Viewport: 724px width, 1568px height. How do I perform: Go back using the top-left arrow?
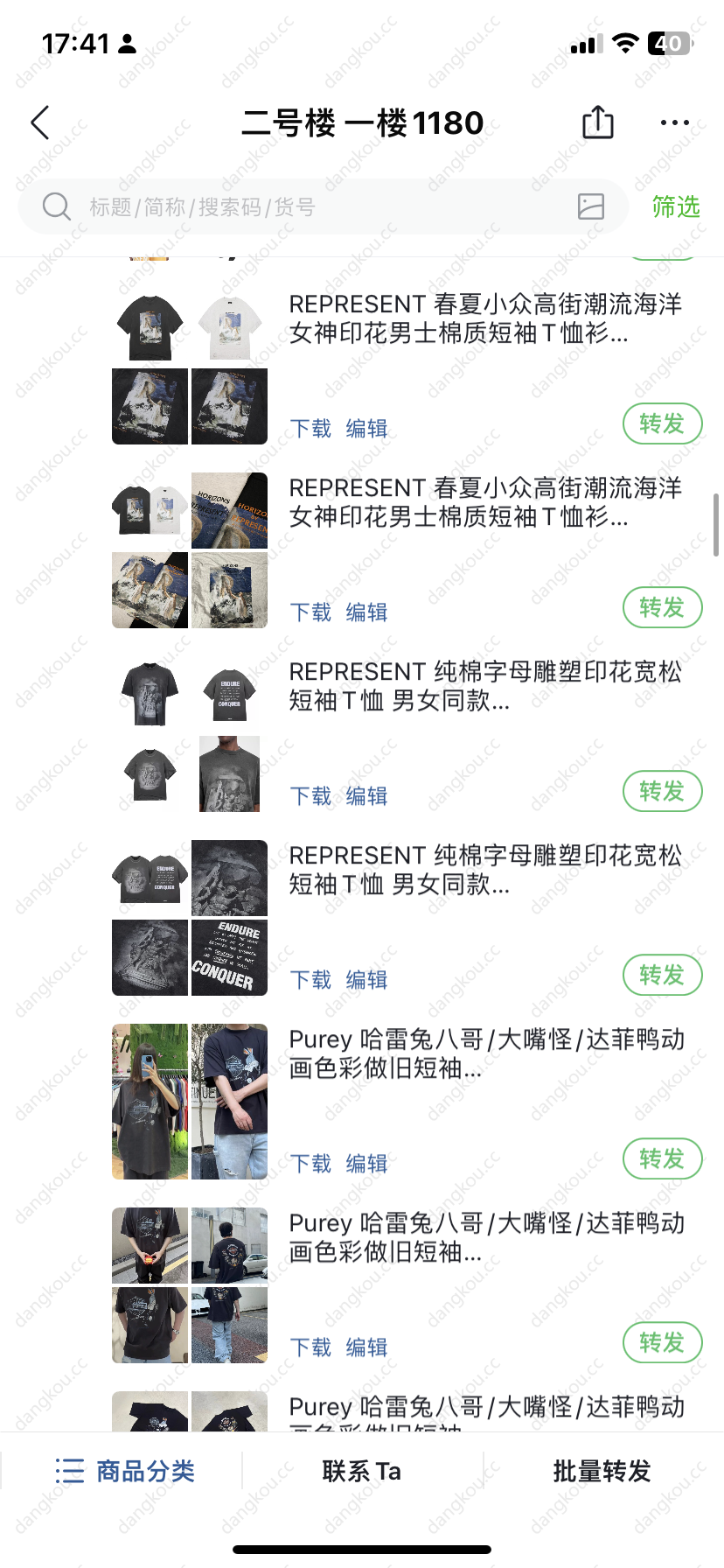tap(40, 123)
